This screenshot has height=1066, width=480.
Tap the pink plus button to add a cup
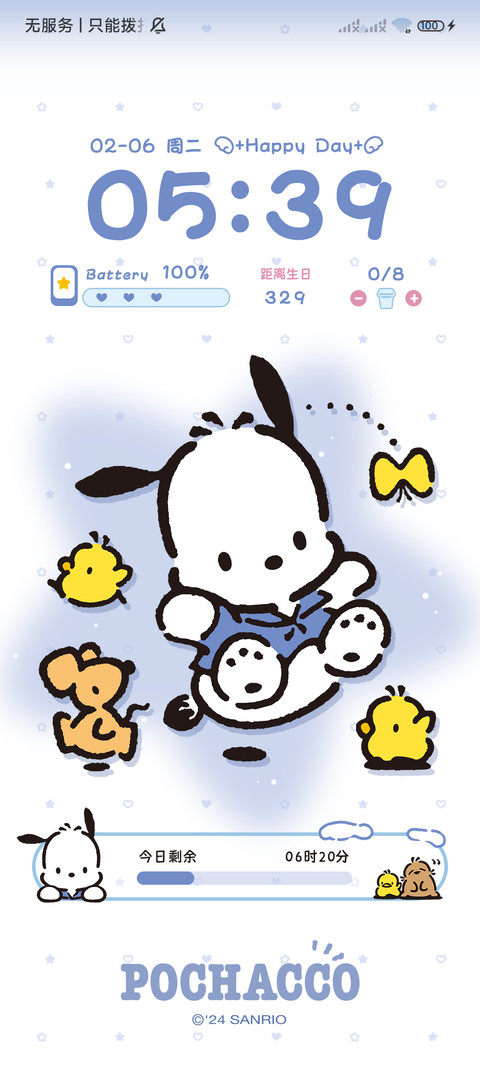pos(413,298)
